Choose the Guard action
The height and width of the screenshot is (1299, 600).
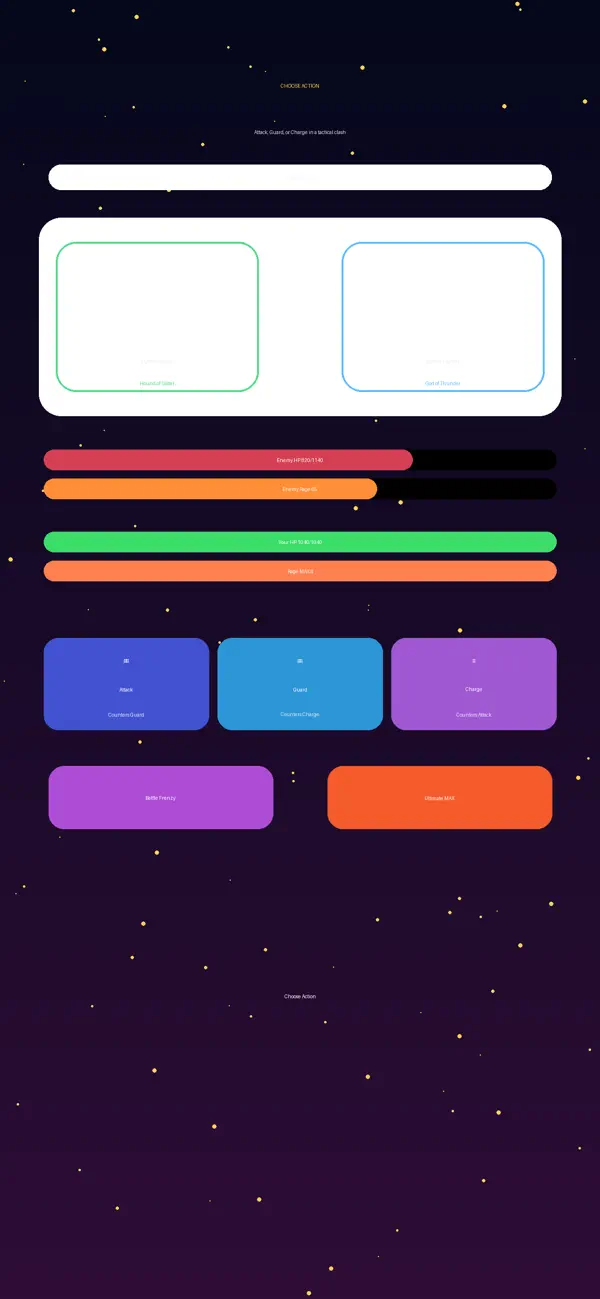click(300, 684)
